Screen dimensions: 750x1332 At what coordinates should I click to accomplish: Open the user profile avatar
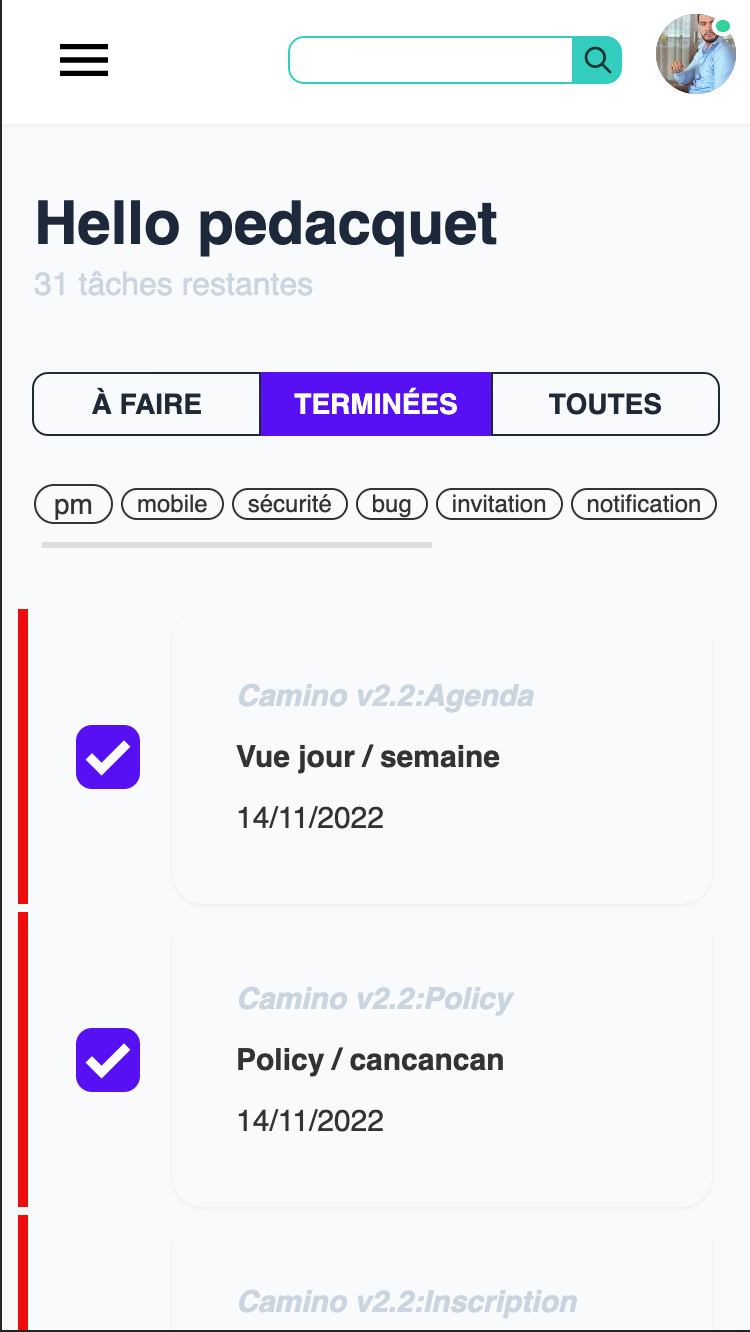[696, 54]
